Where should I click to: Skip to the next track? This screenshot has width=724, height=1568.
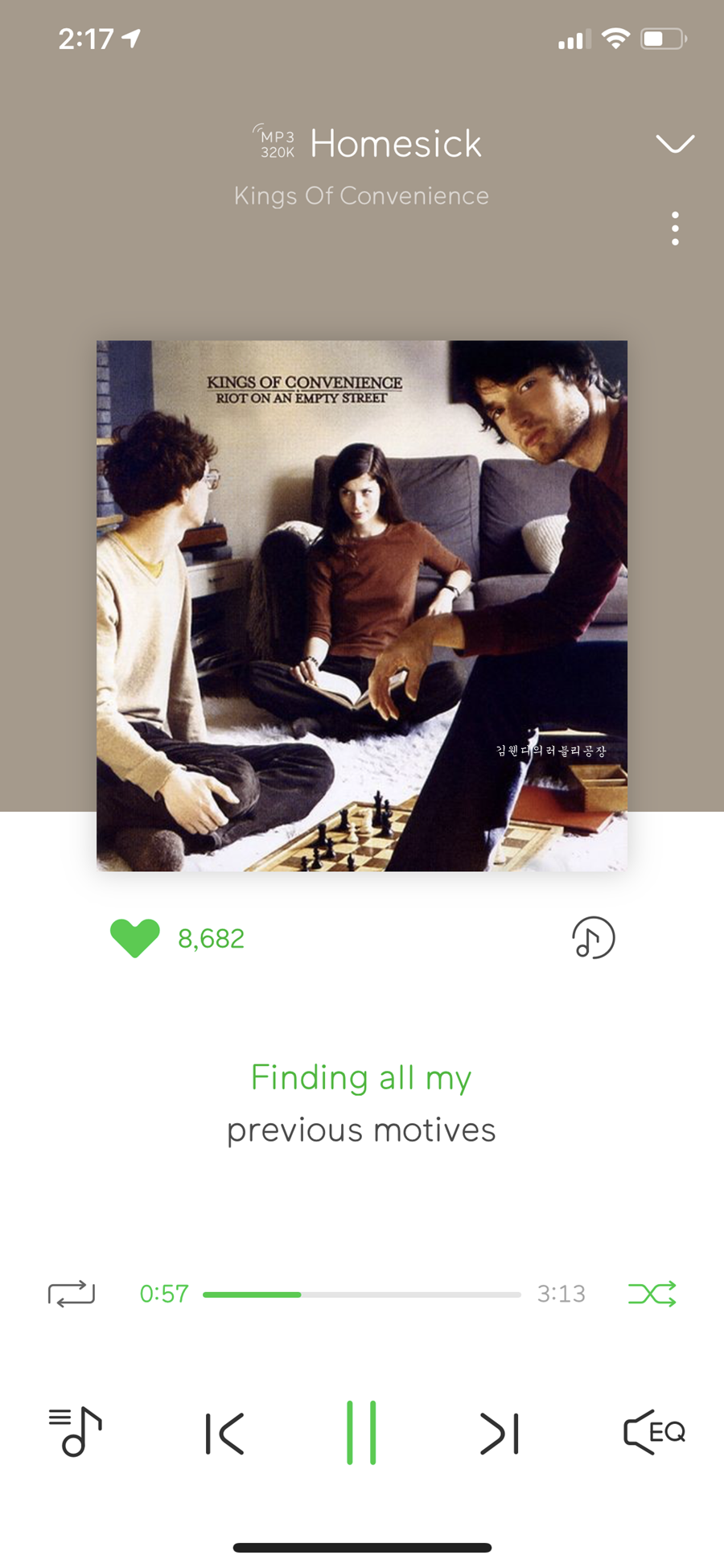pyautogui.click(x=500, y=1434)
